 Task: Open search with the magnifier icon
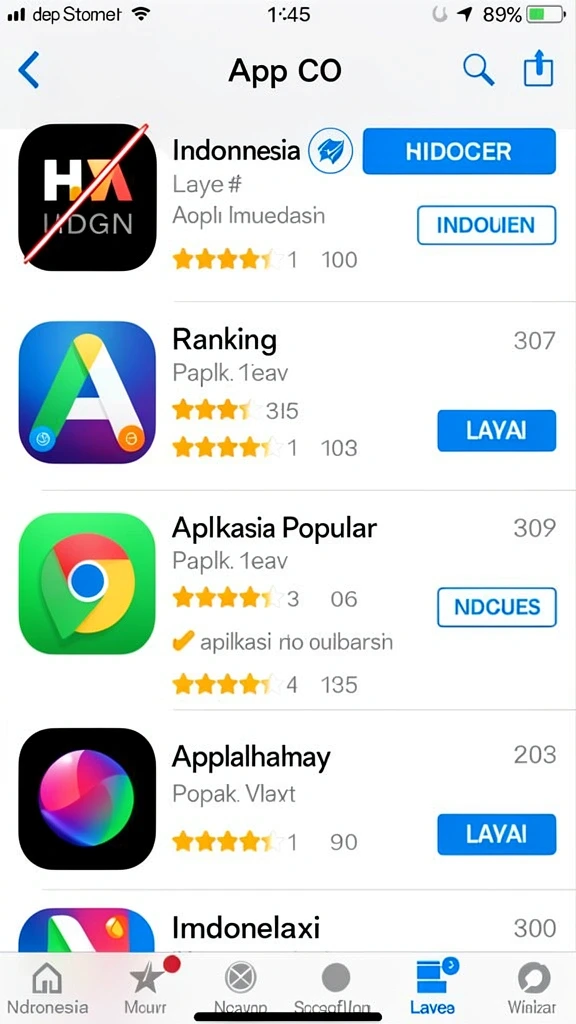479,69
